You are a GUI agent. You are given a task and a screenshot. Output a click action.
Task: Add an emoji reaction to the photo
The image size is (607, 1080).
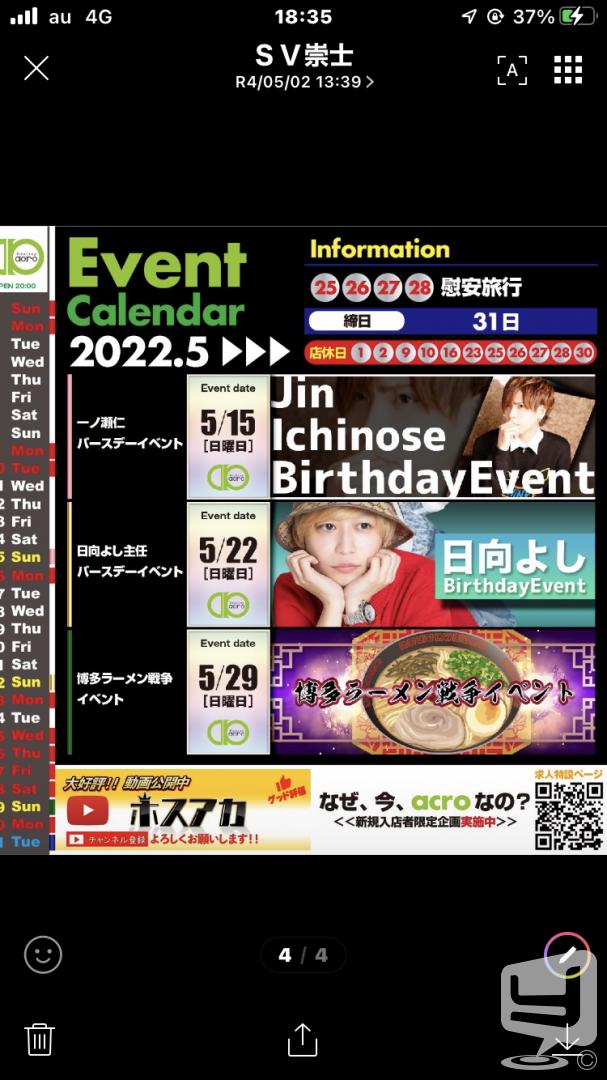[x=43, y=955]
